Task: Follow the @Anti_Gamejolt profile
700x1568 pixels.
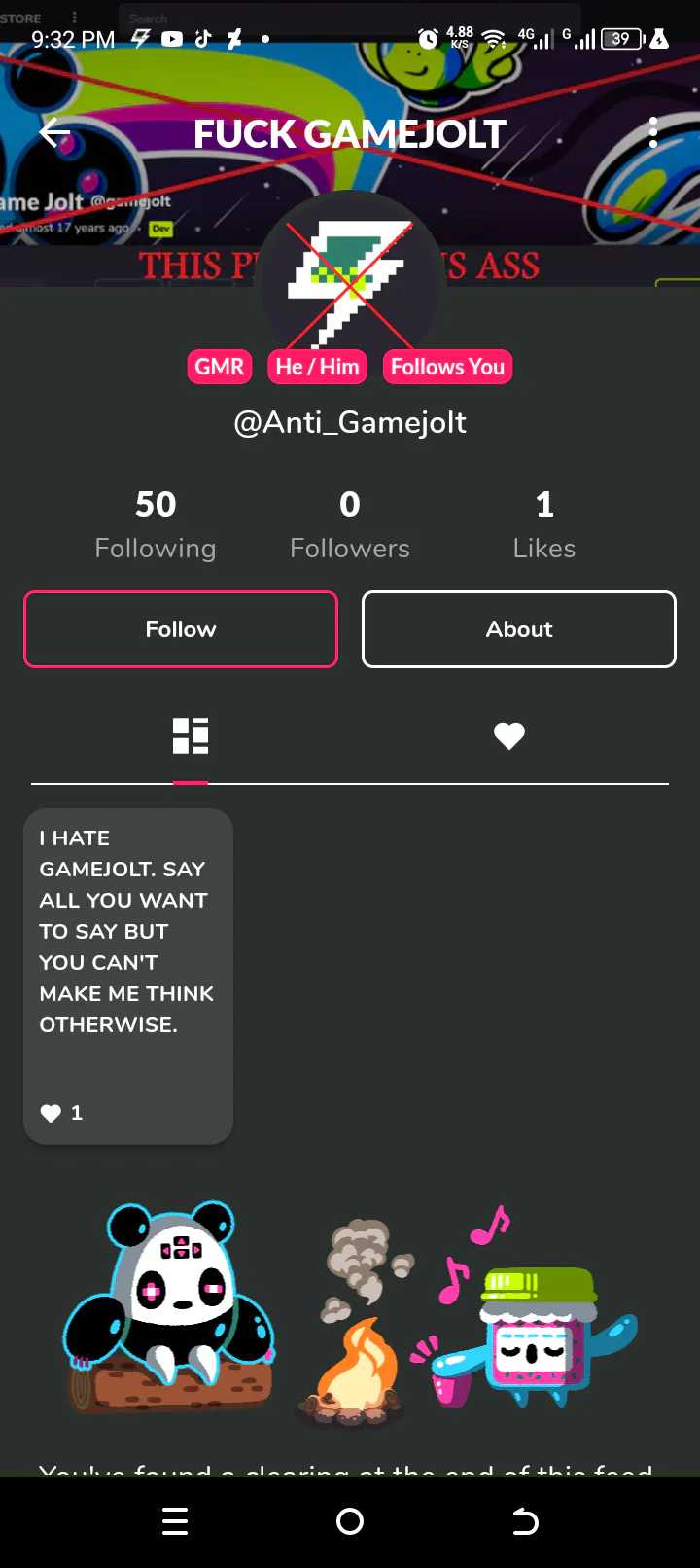Action: point(181,629)
